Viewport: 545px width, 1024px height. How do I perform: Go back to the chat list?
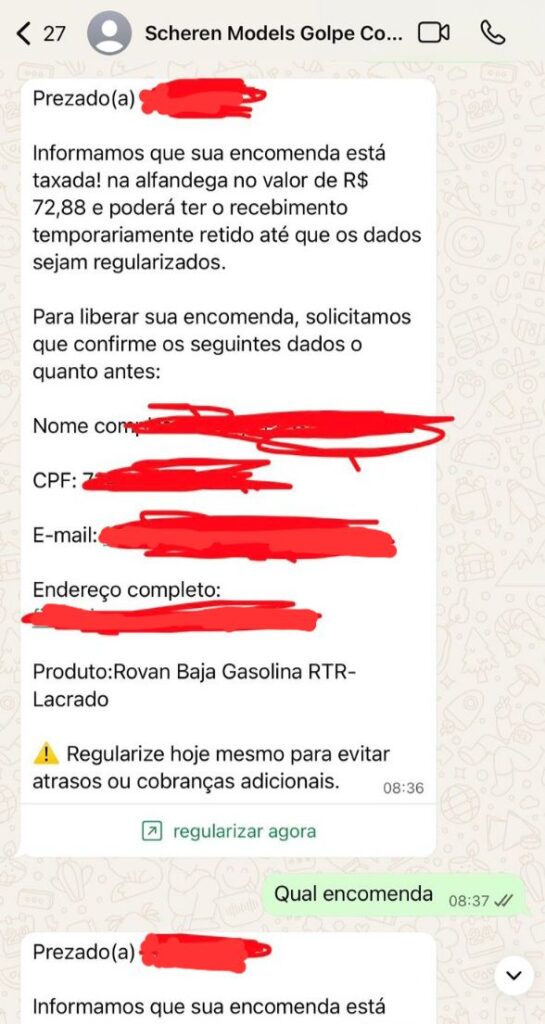[40, 33]
